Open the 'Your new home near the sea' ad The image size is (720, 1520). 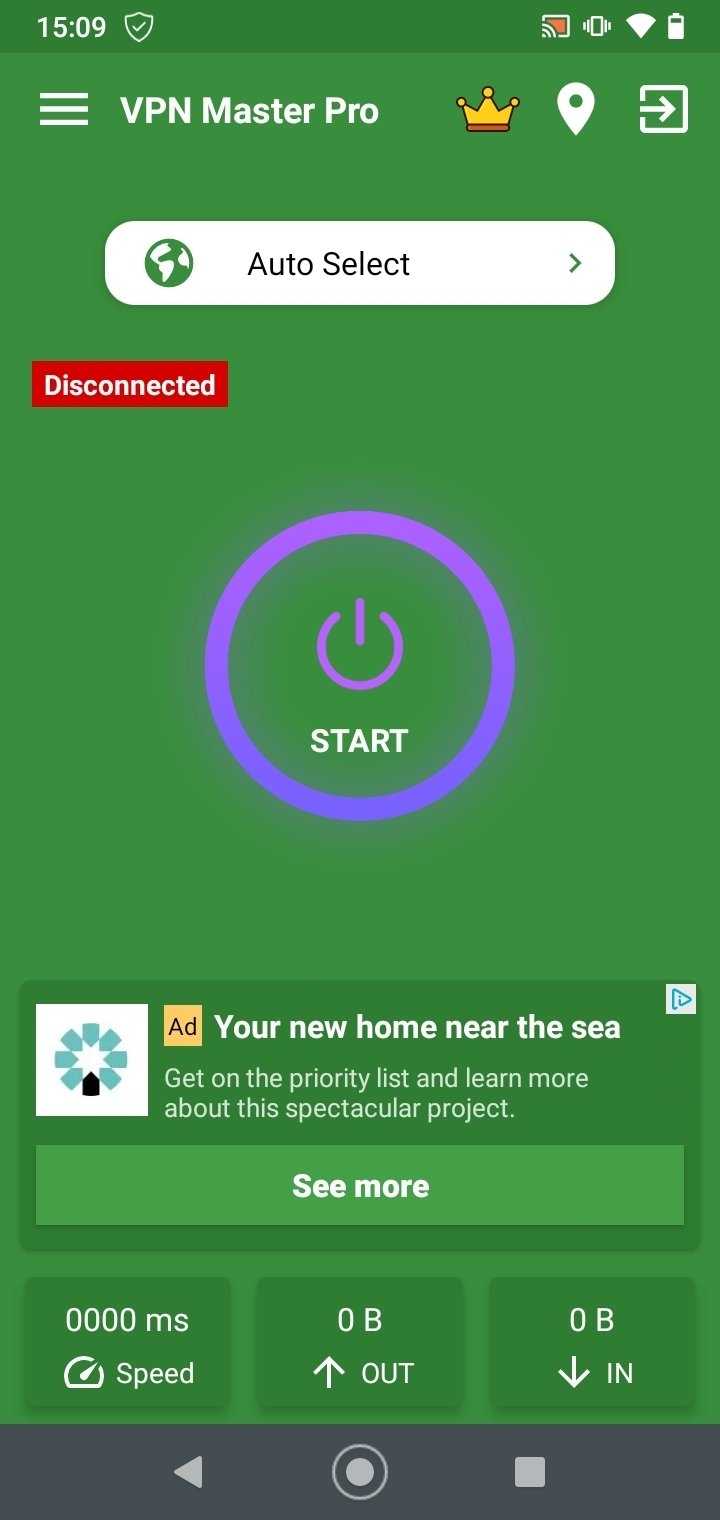417,1028
